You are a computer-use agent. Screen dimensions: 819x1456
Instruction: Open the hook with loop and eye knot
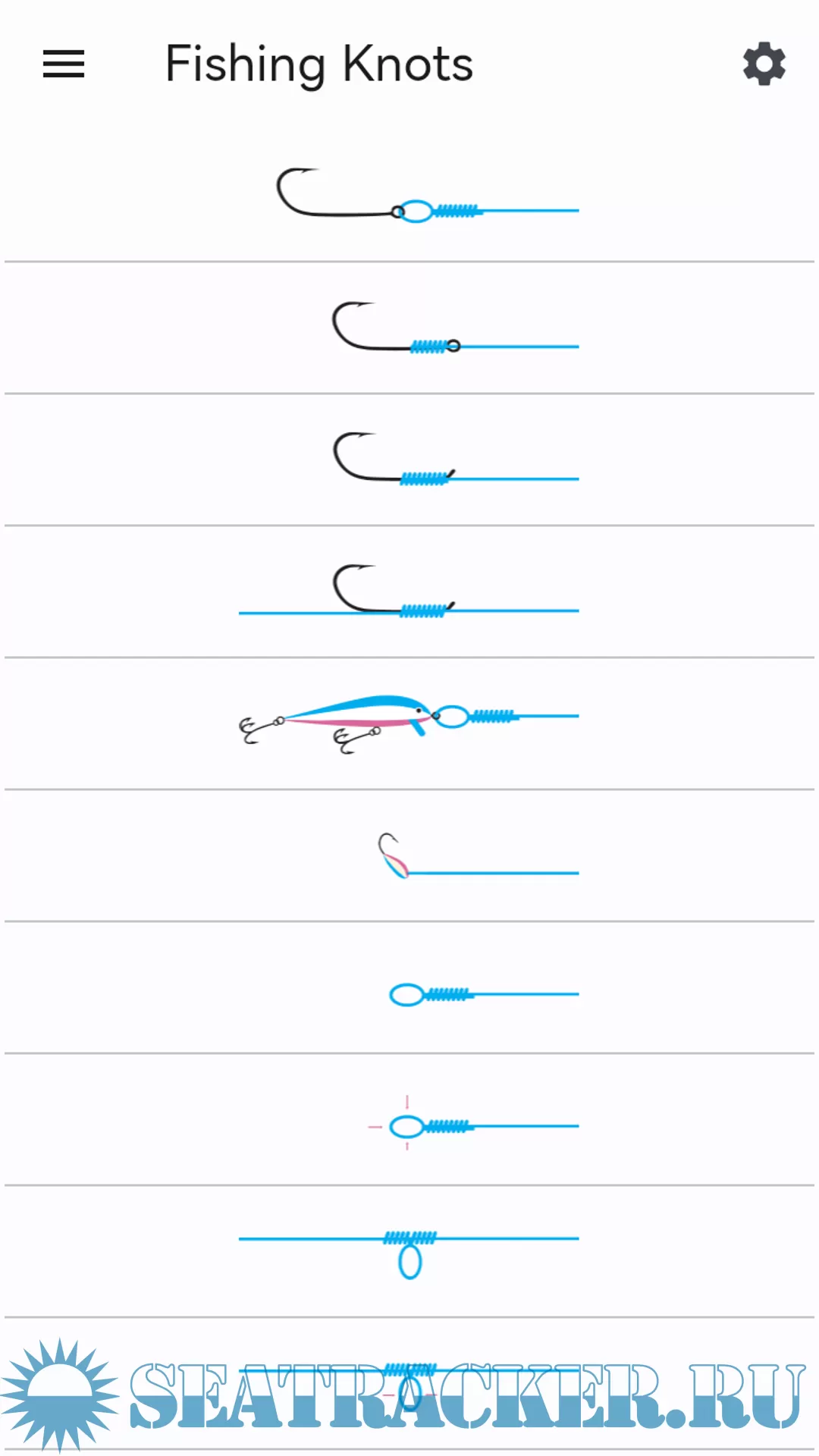pyautogui.click(x=409, y=197)
